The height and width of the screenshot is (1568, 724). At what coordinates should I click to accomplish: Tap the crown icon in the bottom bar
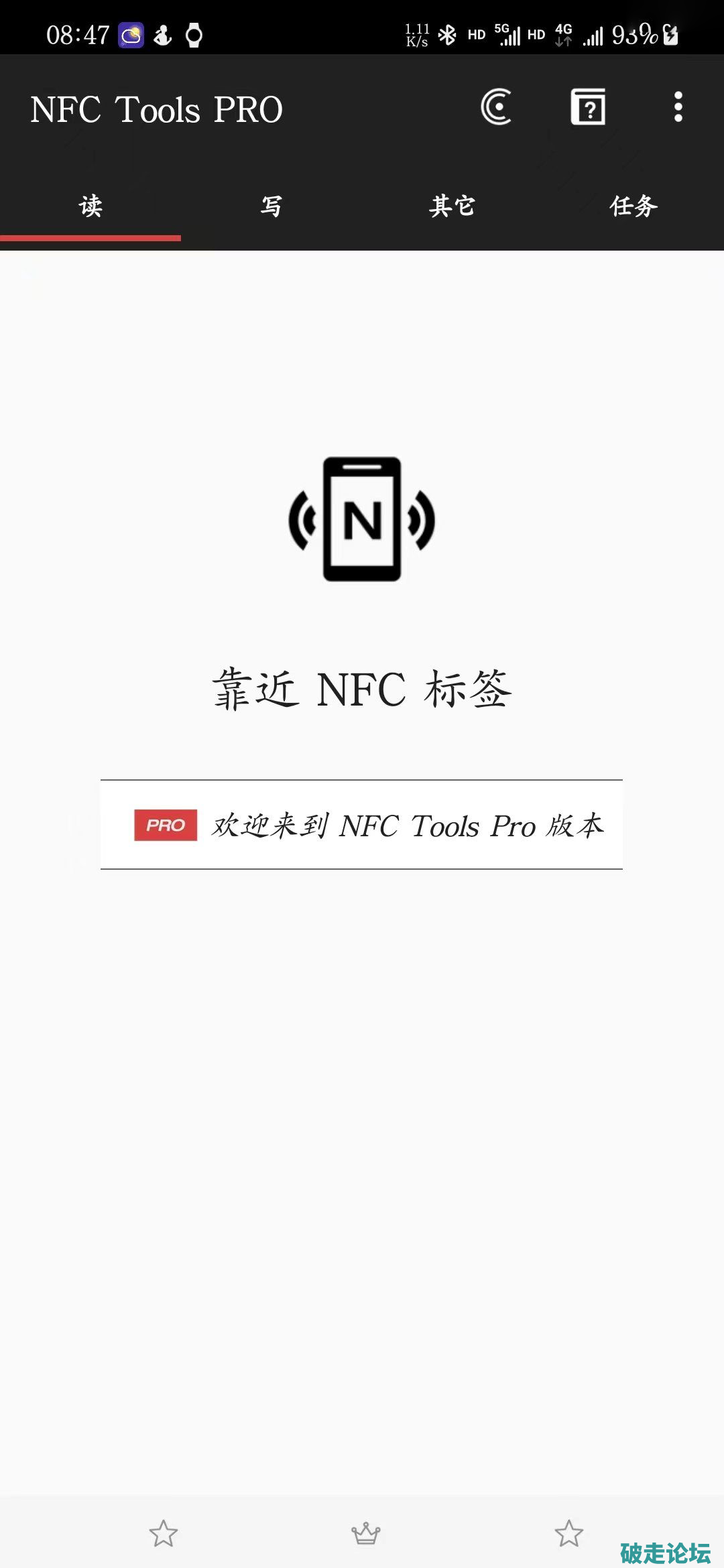365,1532
